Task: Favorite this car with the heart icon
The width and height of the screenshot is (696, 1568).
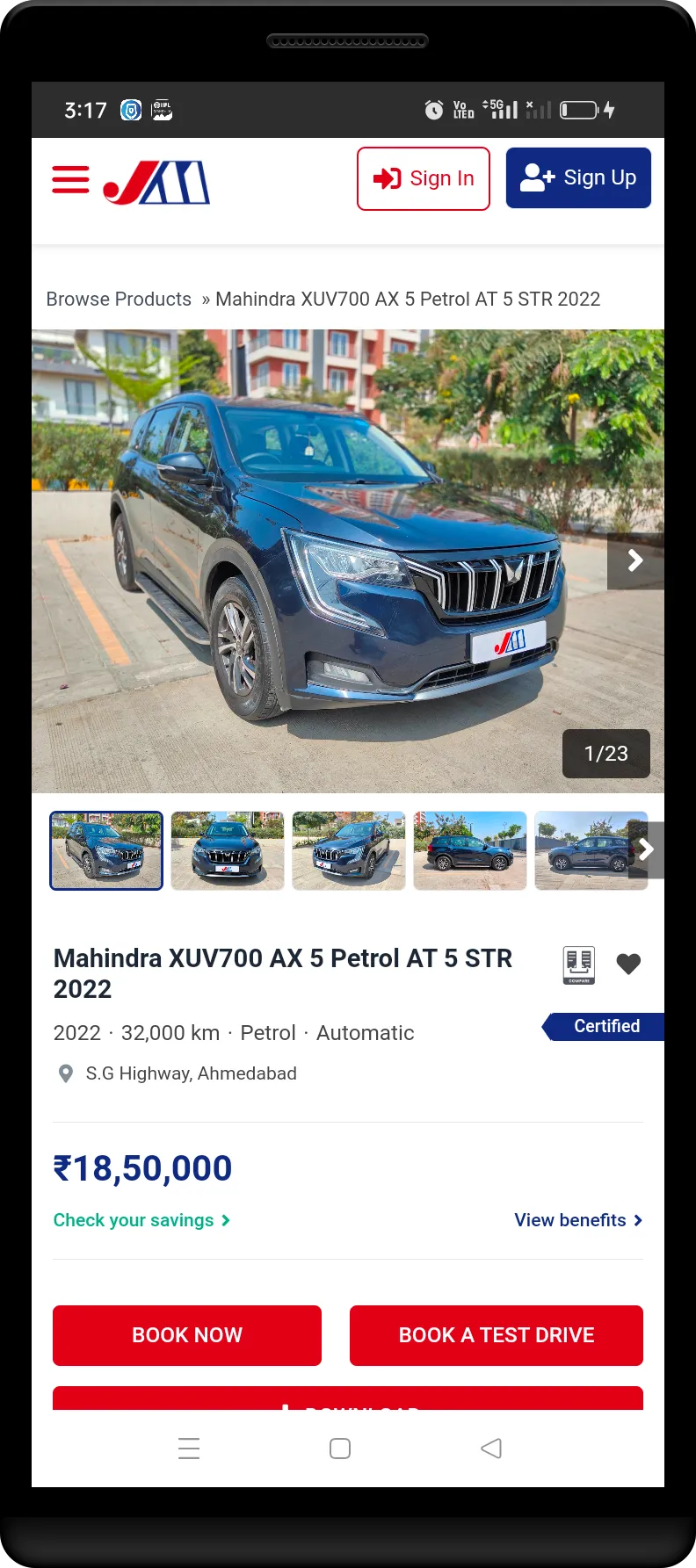Action: point(628,965)
